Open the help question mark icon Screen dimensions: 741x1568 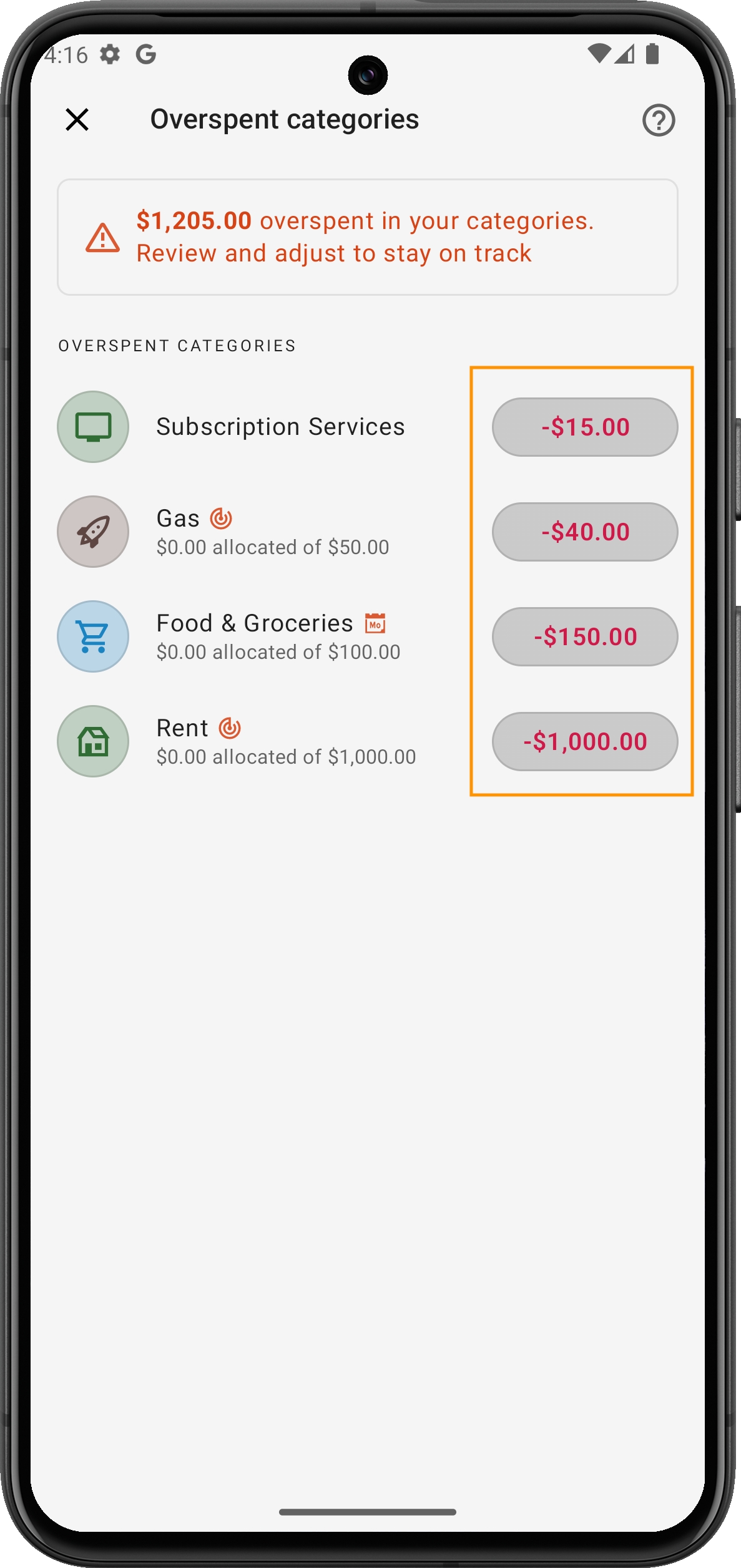(658, 120)
